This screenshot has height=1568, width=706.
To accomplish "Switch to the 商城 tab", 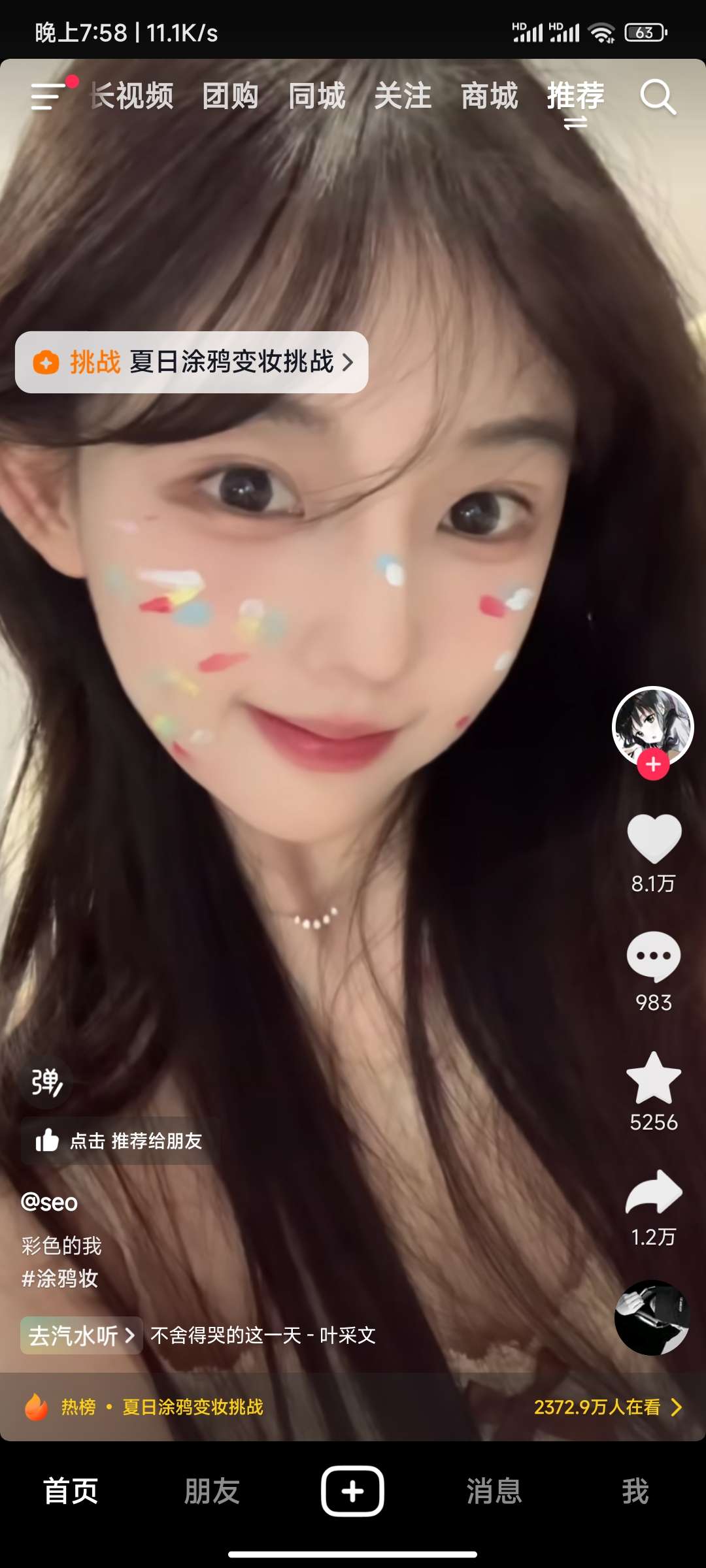I will 489,97.
